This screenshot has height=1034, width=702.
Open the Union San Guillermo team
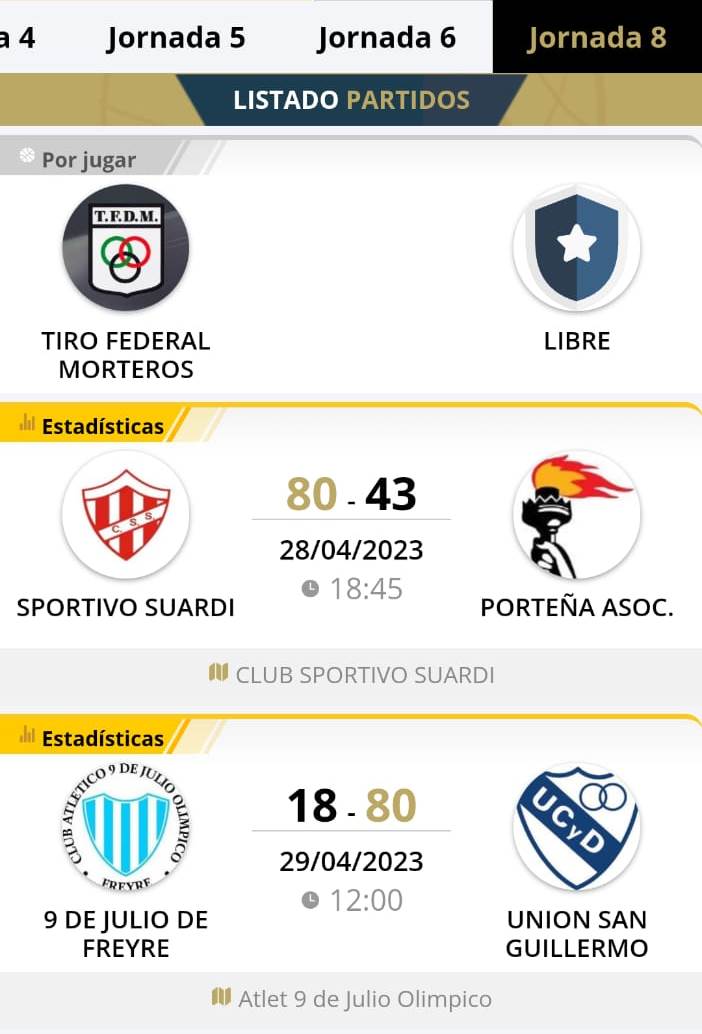pos(577,827)
